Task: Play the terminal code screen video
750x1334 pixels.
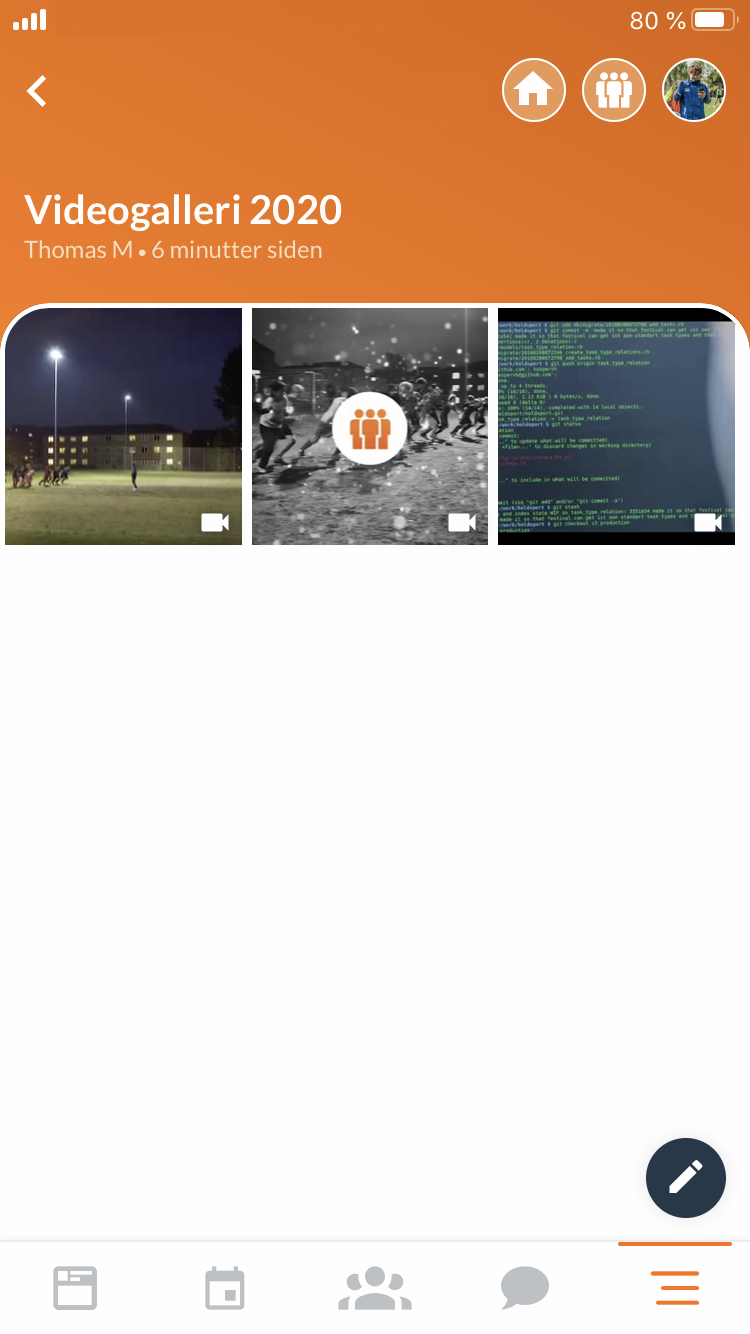Action: (616, 426)
